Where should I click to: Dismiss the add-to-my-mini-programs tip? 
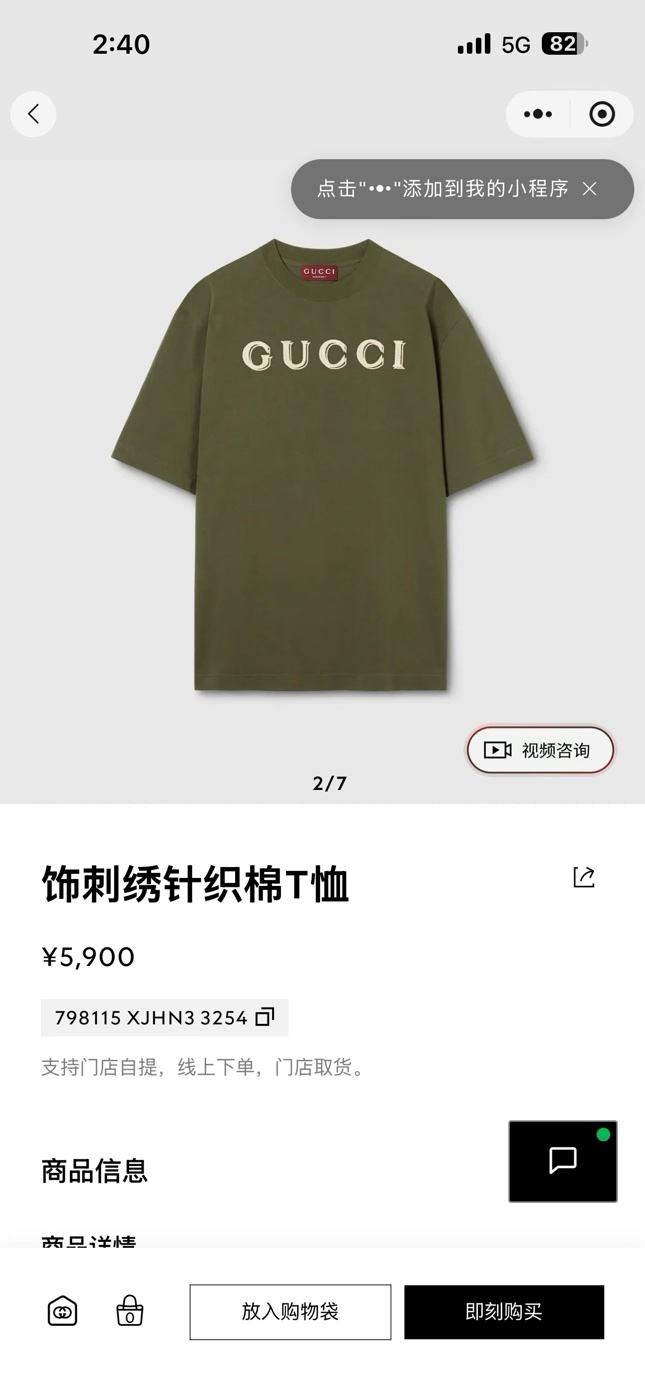point(590,189)
